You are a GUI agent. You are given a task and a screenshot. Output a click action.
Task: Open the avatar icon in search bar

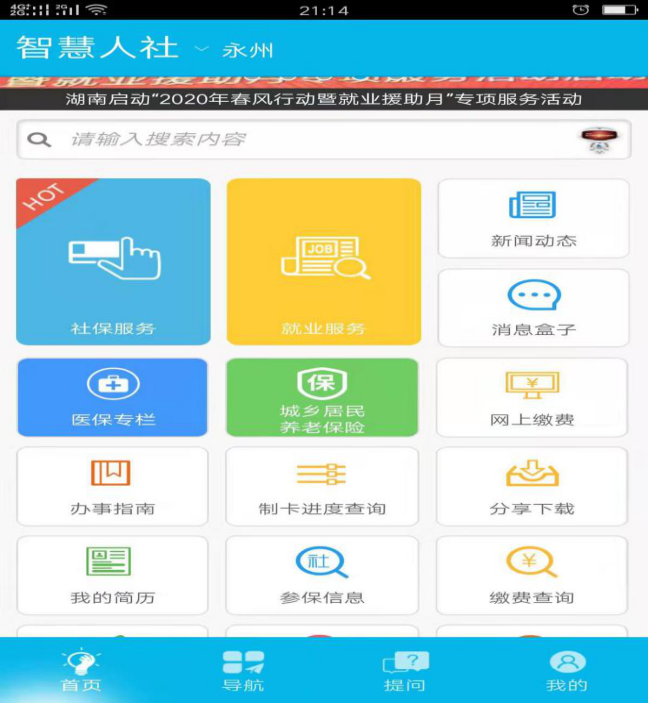599,140
